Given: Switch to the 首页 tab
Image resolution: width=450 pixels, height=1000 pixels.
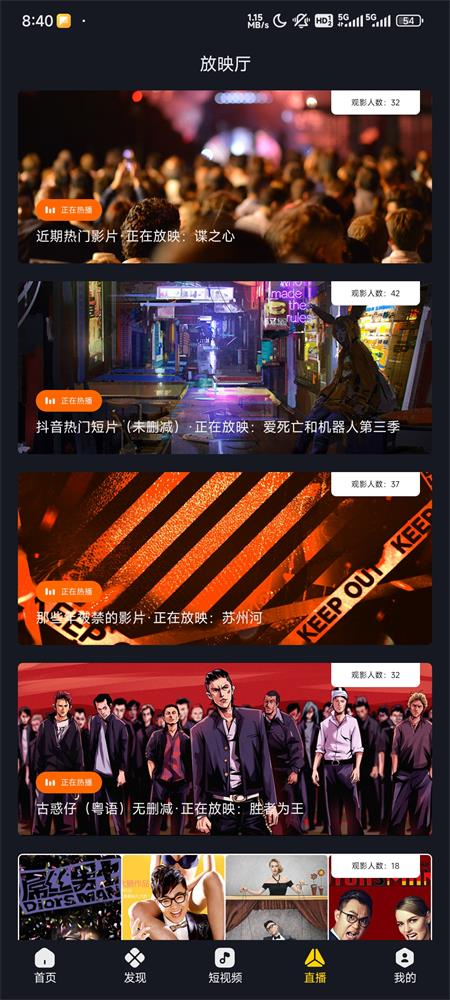Looking at the screenshot, I should pyautogui.click(x=45, y=966).
